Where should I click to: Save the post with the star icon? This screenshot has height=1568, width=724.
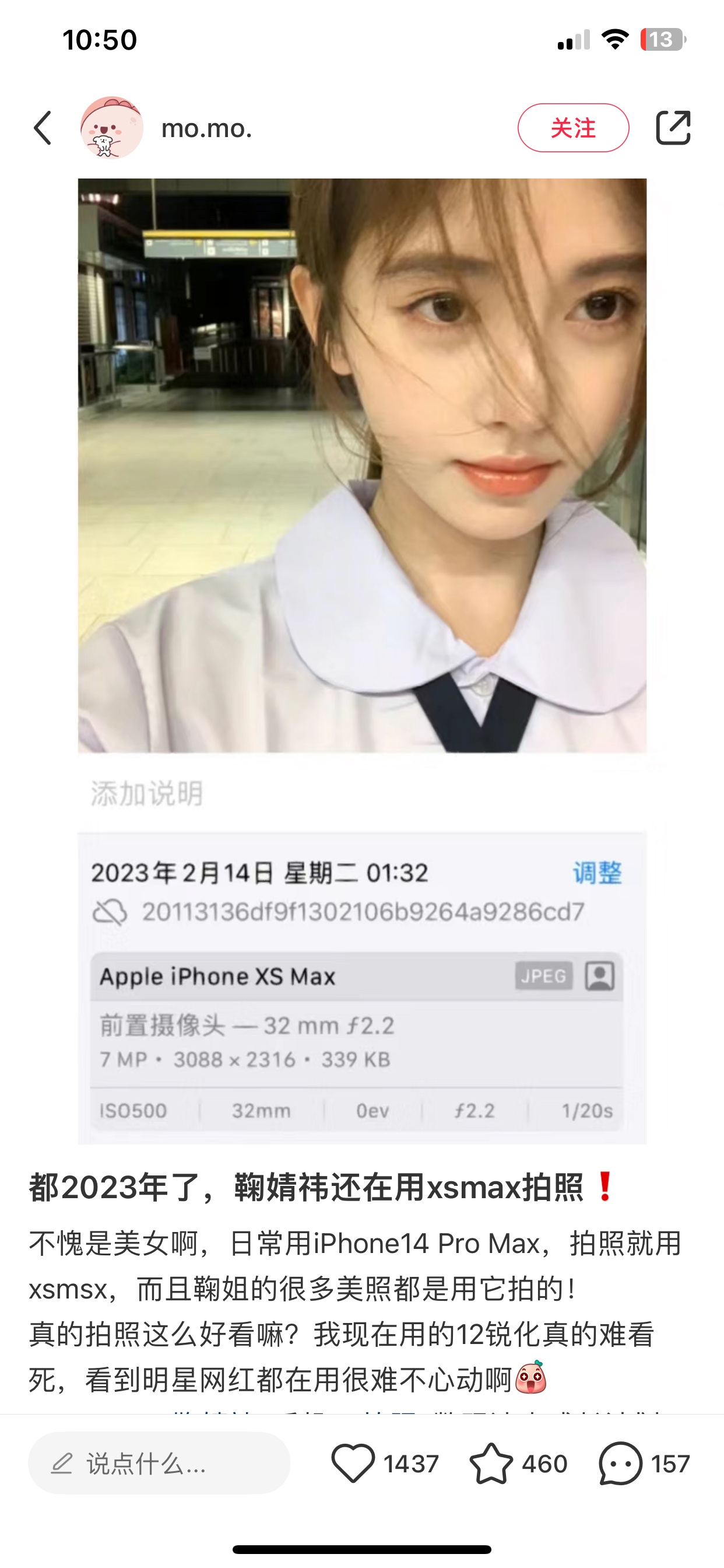point(491,1464)
